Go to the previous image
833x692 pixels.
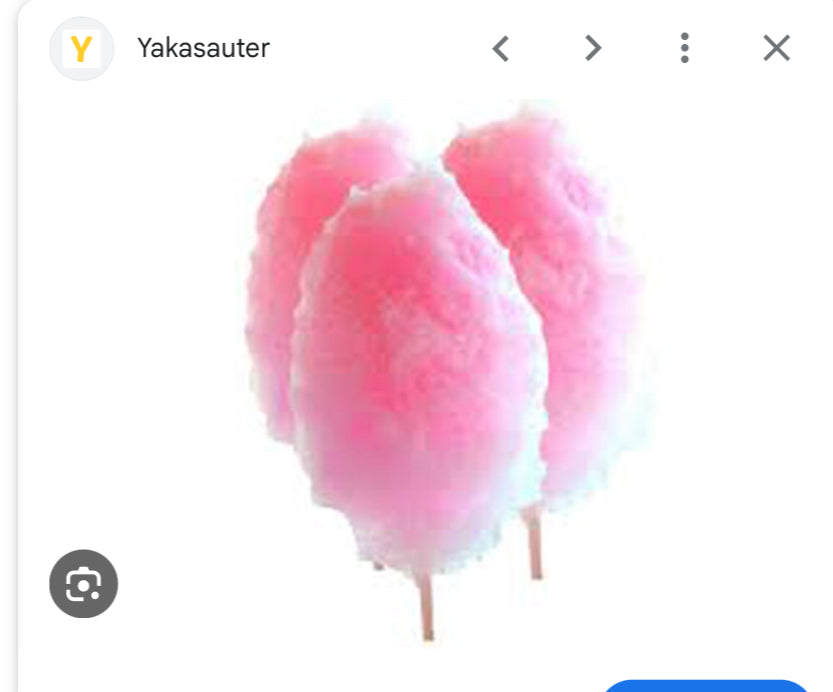coord(501,48)
